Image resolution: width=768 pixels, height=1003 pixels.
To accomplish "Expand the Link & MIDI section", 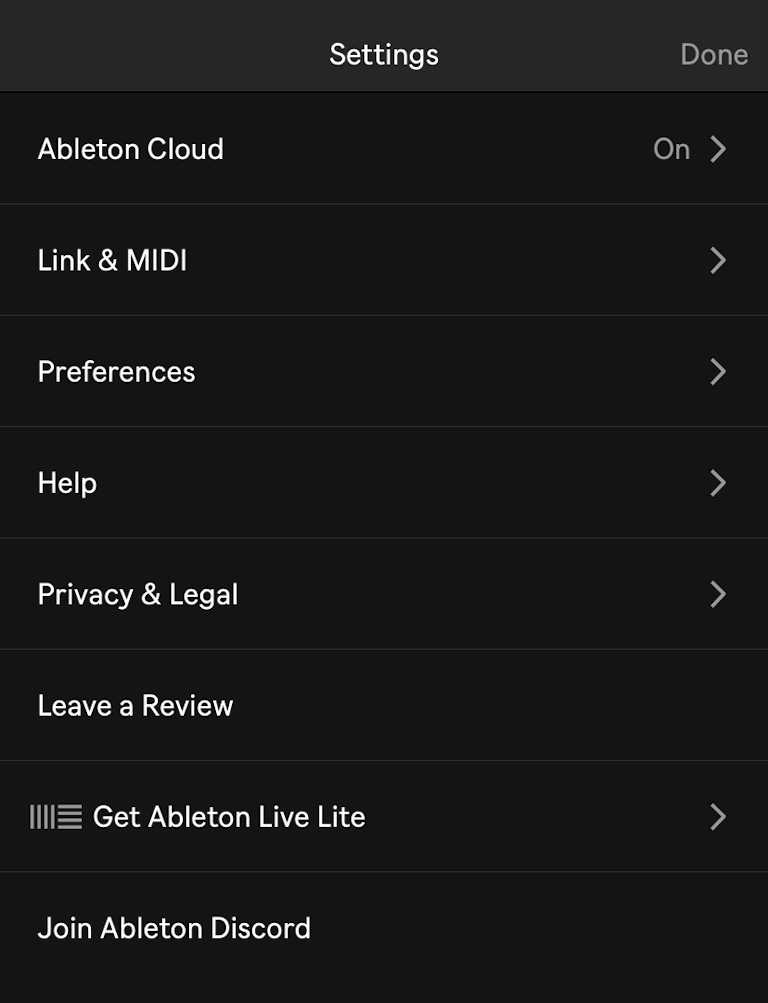I will pos(384,260).
